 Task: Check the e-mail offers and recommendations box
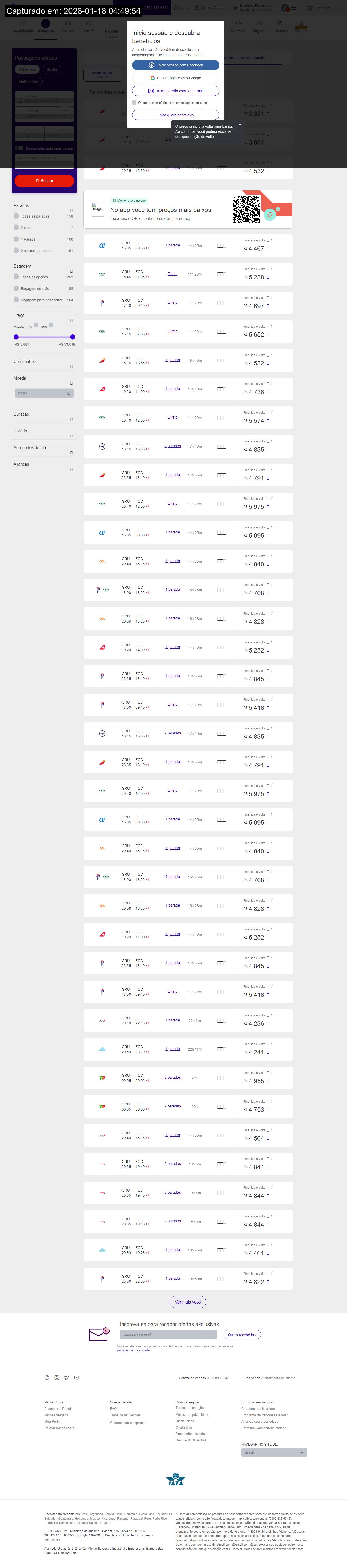click(x=134, y=102)
